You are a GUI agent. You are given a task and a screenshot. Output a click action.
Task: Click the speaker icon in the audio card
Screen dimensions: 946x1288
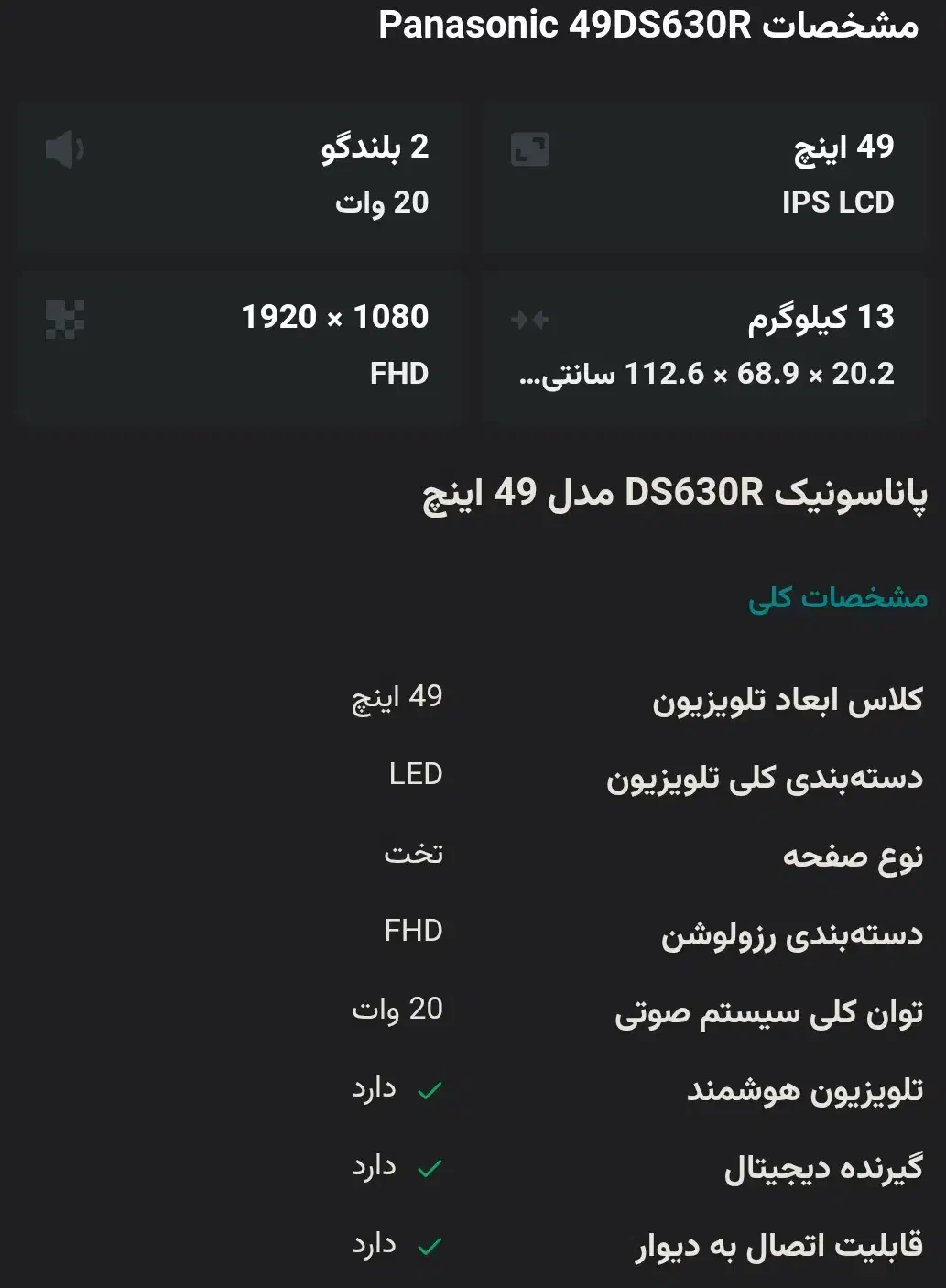65,149
